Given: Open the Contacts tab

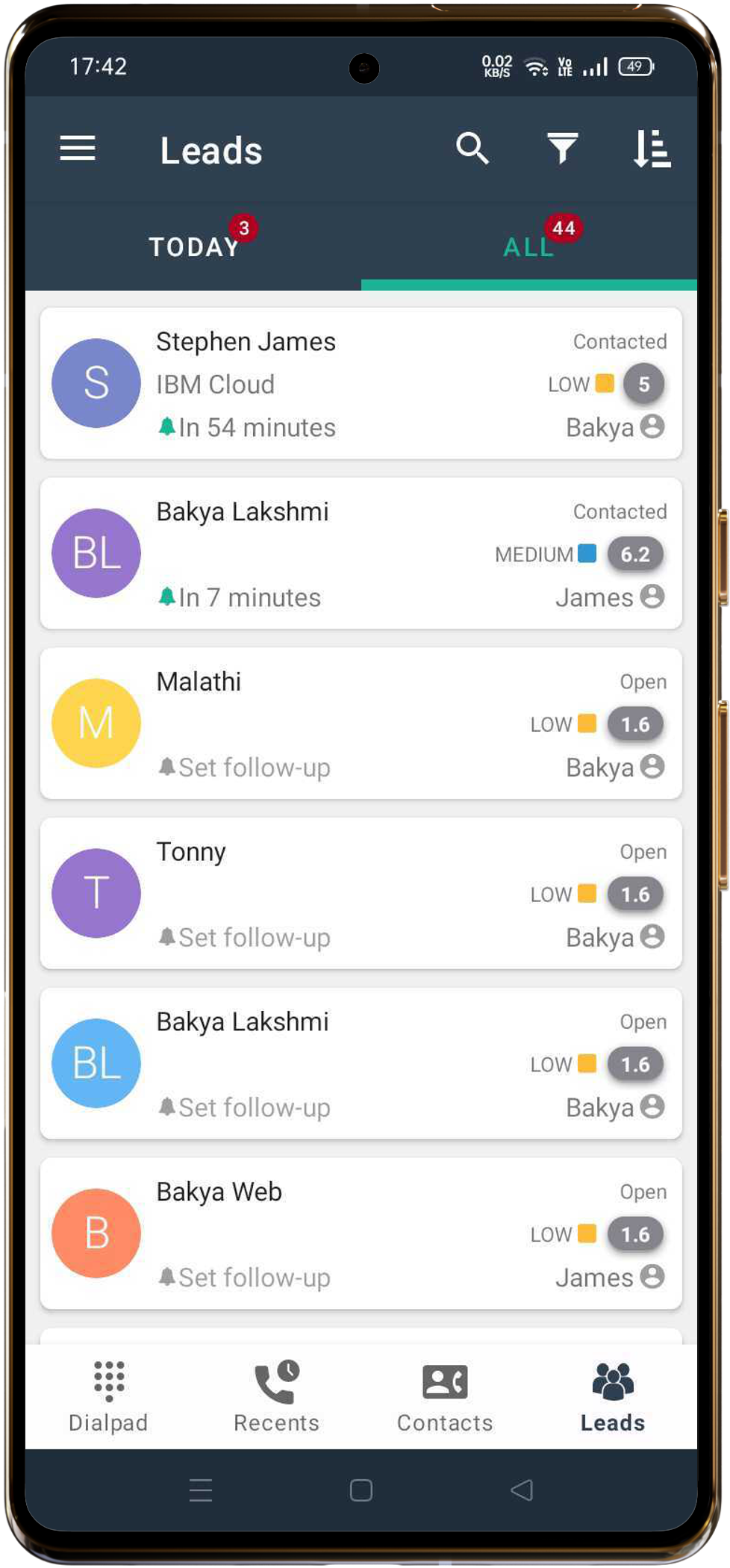Looking at the screenshot, I should click(x=445, y=1396).
